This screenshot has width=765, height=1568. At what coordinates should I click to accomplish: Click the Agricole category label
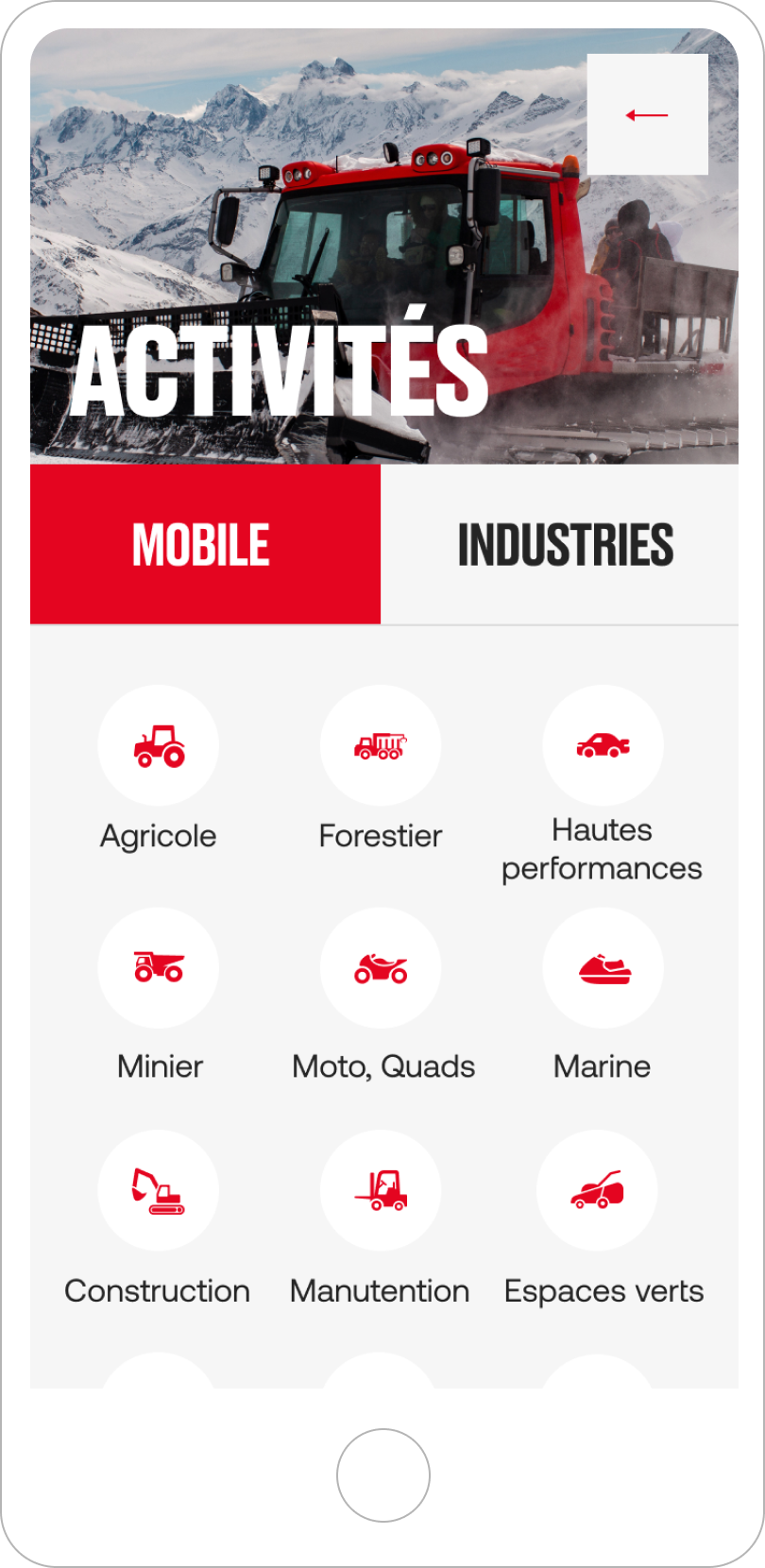(158, 835)
